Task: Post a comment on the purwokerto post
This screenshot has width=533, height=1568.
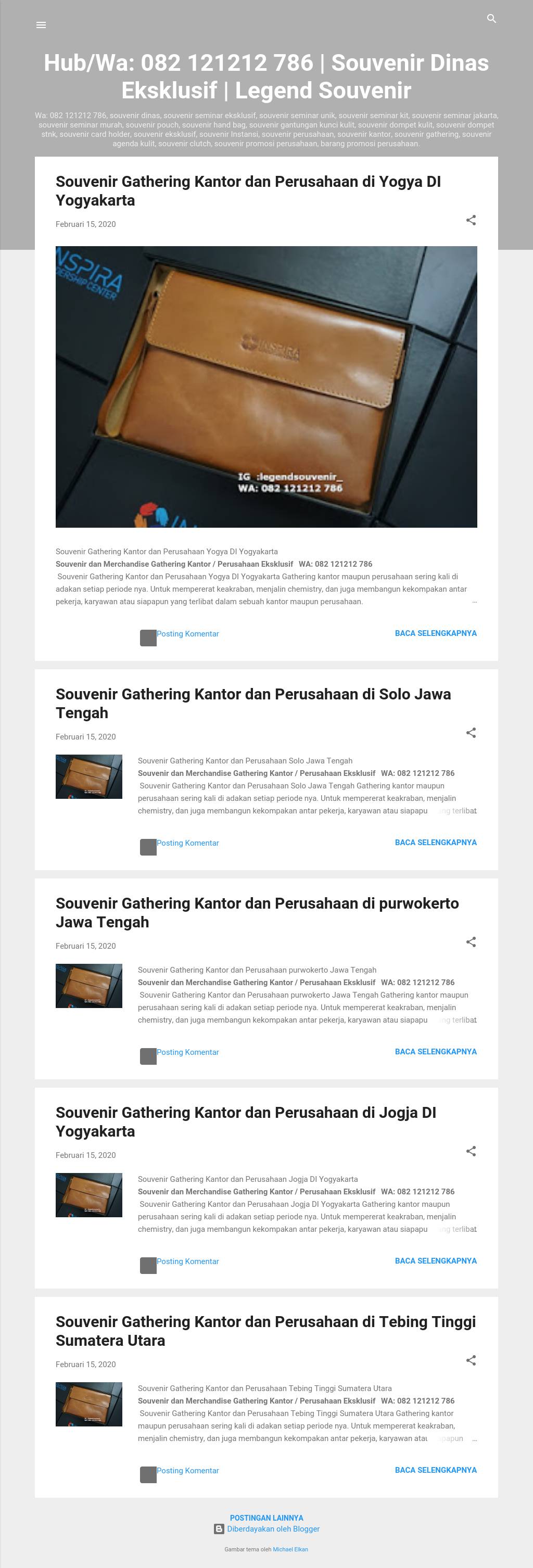Action: (x=187, y=1052)
